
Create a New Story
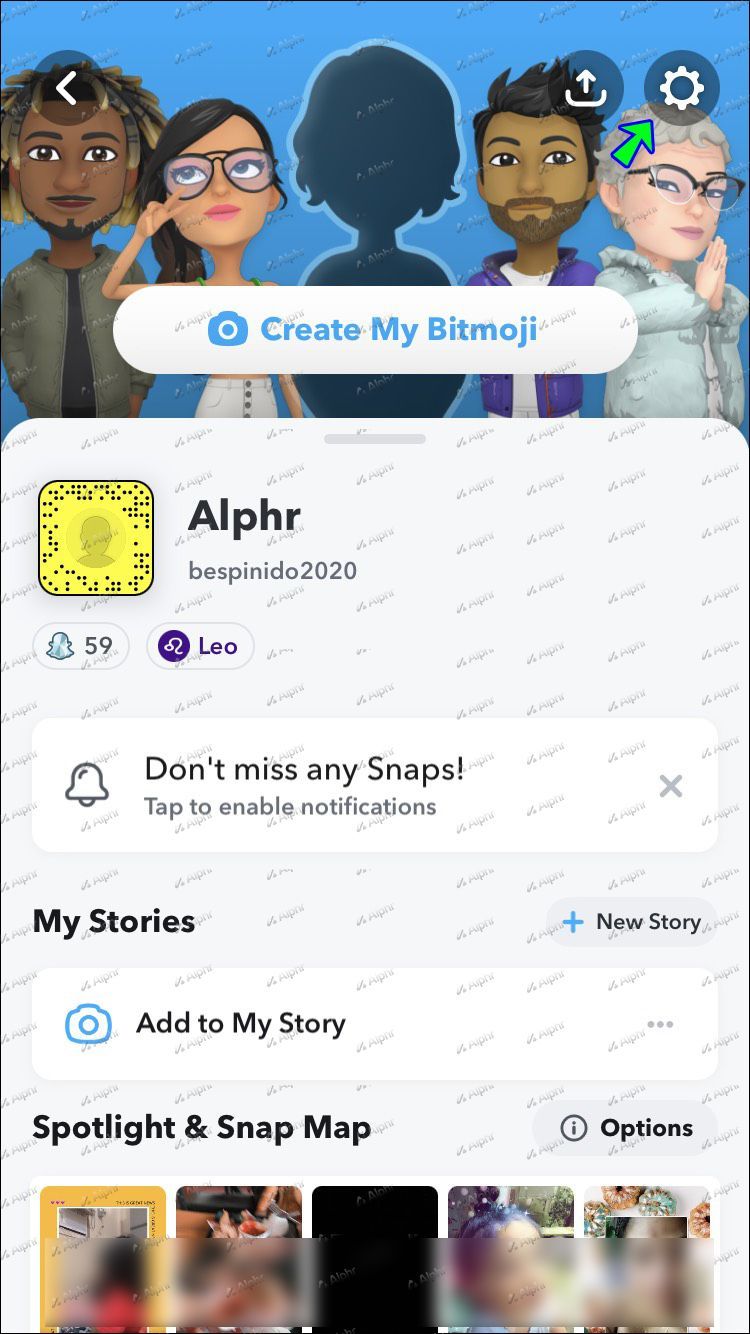coord(631,921)
